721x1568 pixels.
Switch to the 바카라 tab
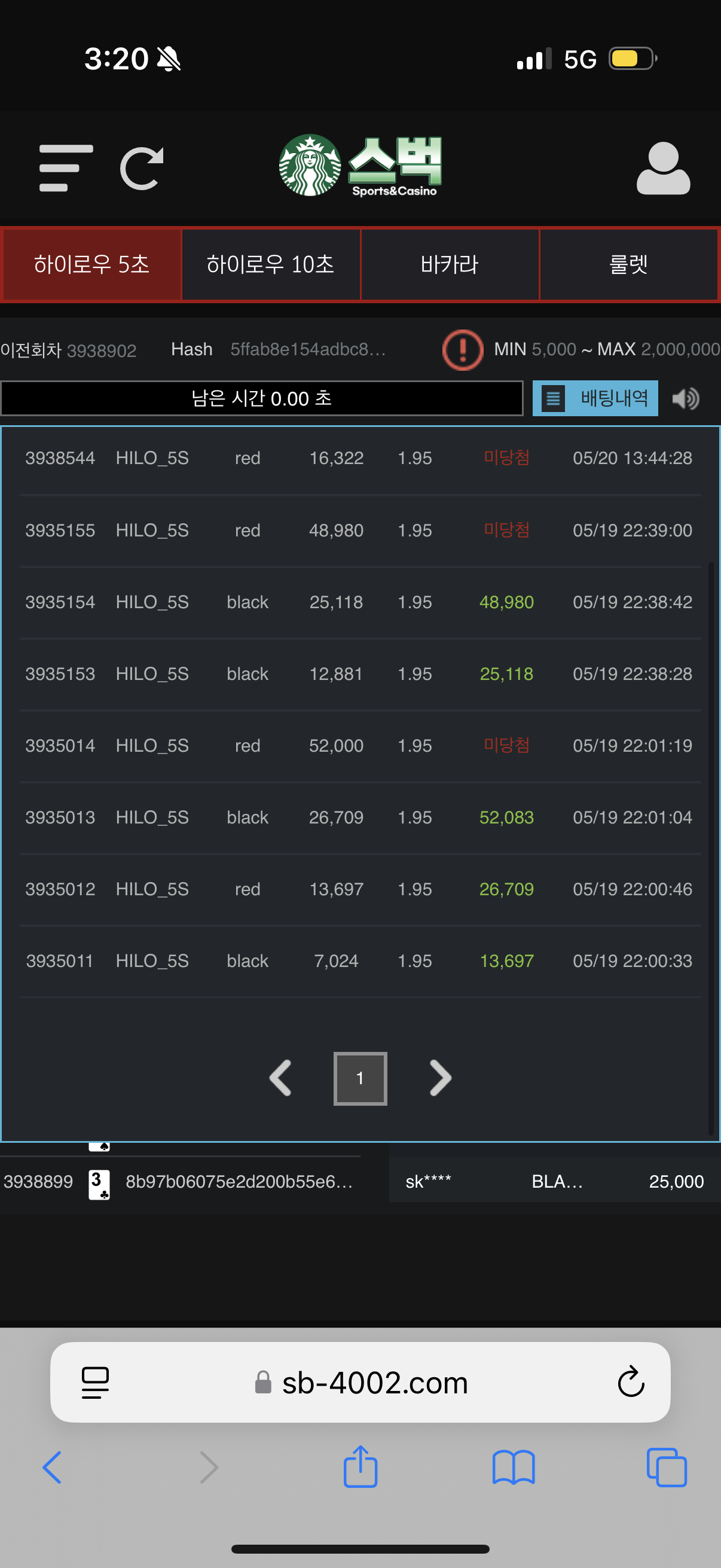(x=449, y=264)
